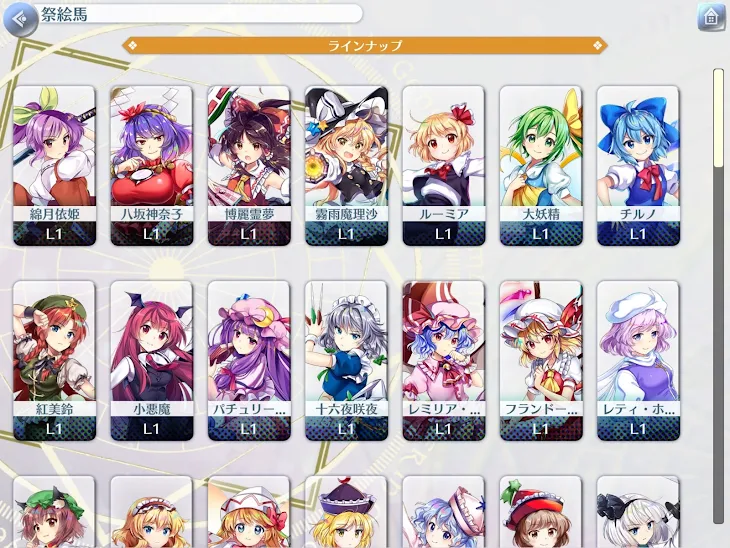This screenshot has height=548, width=730.
Task: Choose the 十六夜咲夜 card
Action: pyautogui.click(x=346, y=359)
